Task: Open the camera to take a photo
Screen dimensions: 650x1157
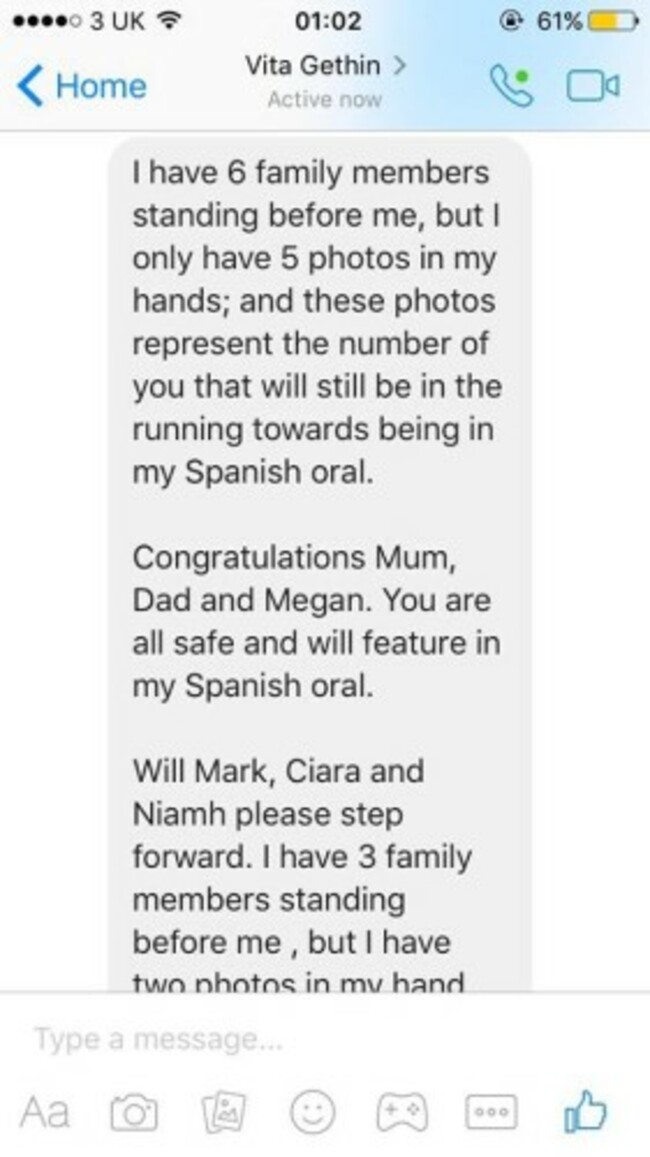Action: 134,1111
